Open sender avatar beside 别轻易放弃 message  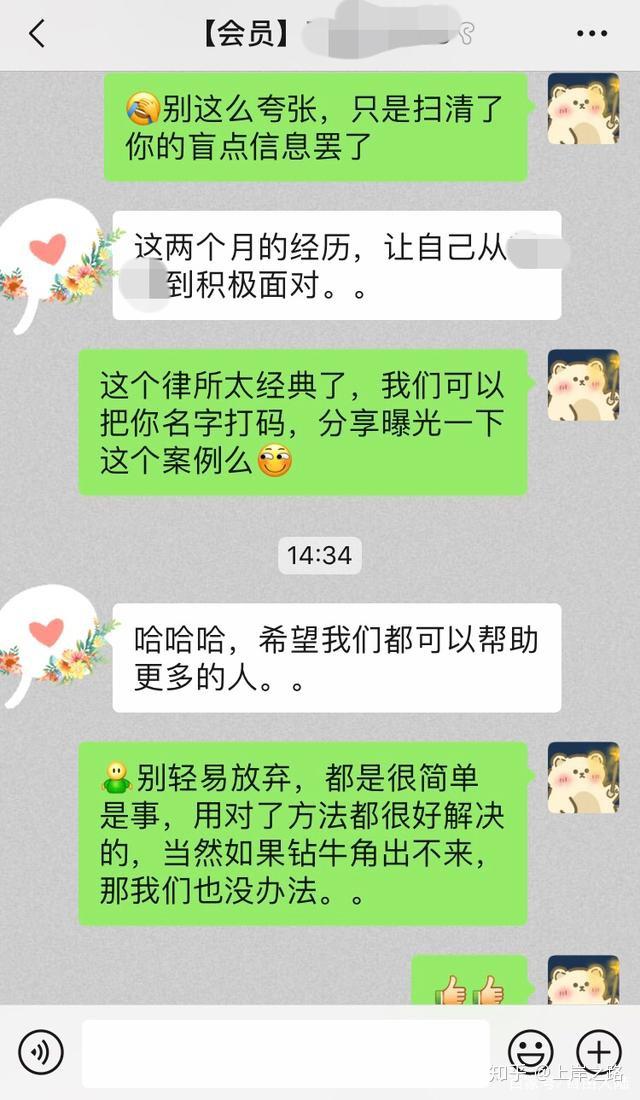click(583, 777)
